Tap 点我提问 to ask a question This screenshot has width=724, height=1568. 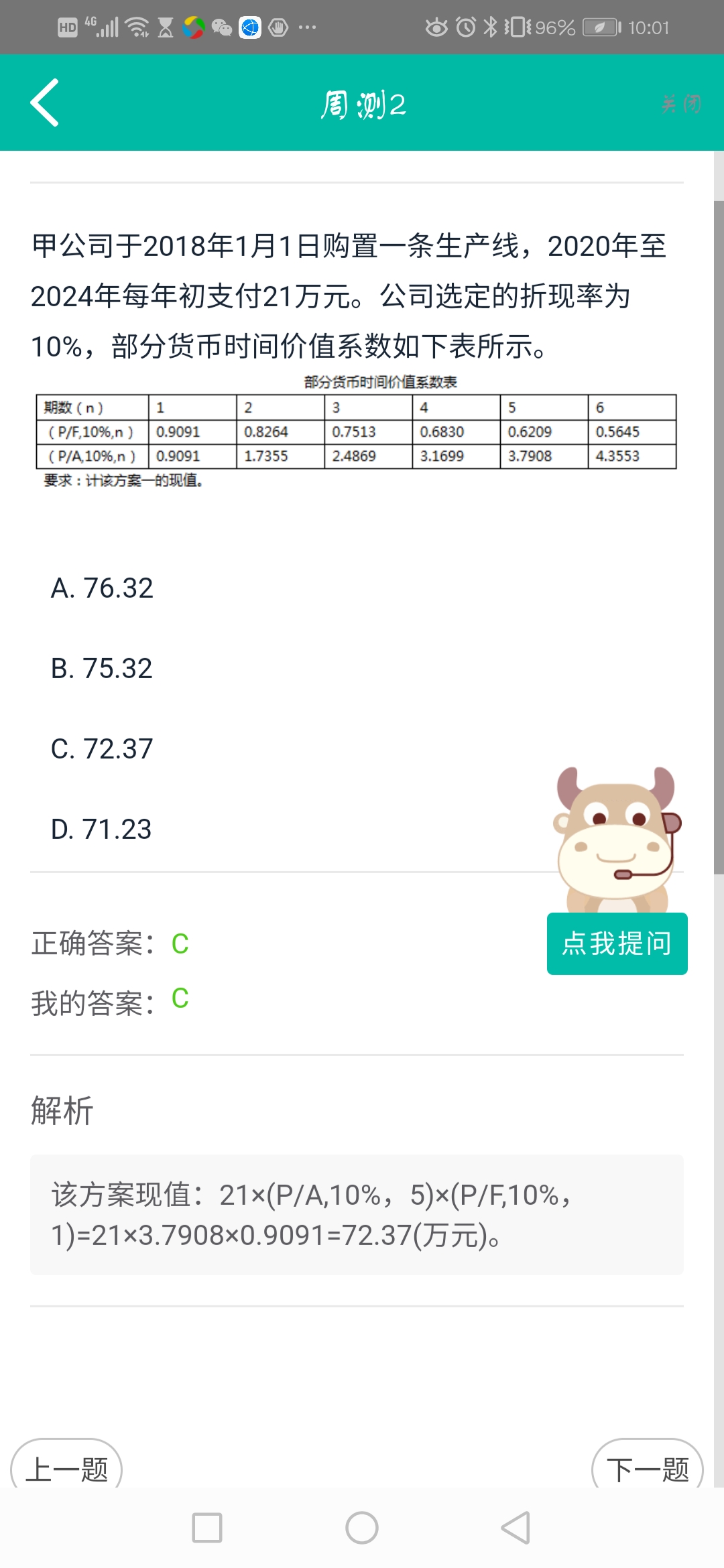[x=617, y=943]
